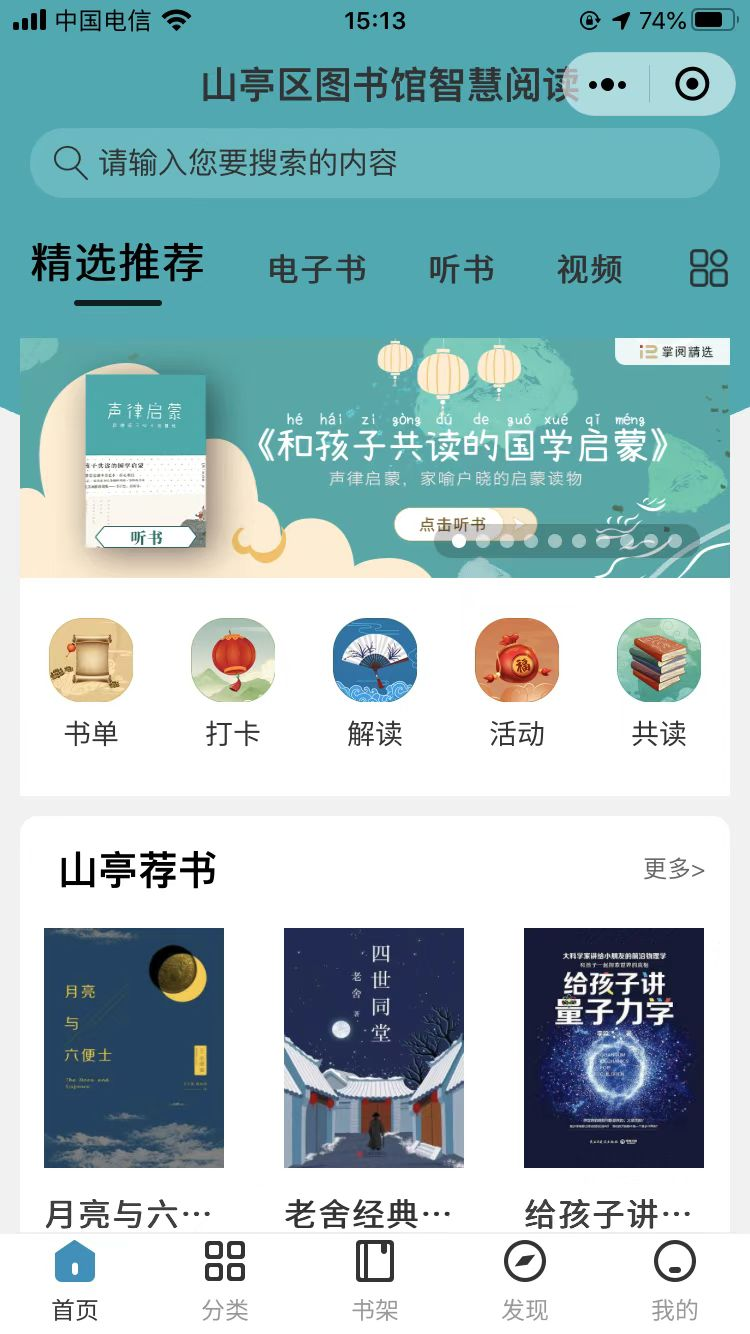Image resolution: width=750 pixels, height=1334 pixels.
Task: Close the mini program with the circle button
Action: (692, 85)
